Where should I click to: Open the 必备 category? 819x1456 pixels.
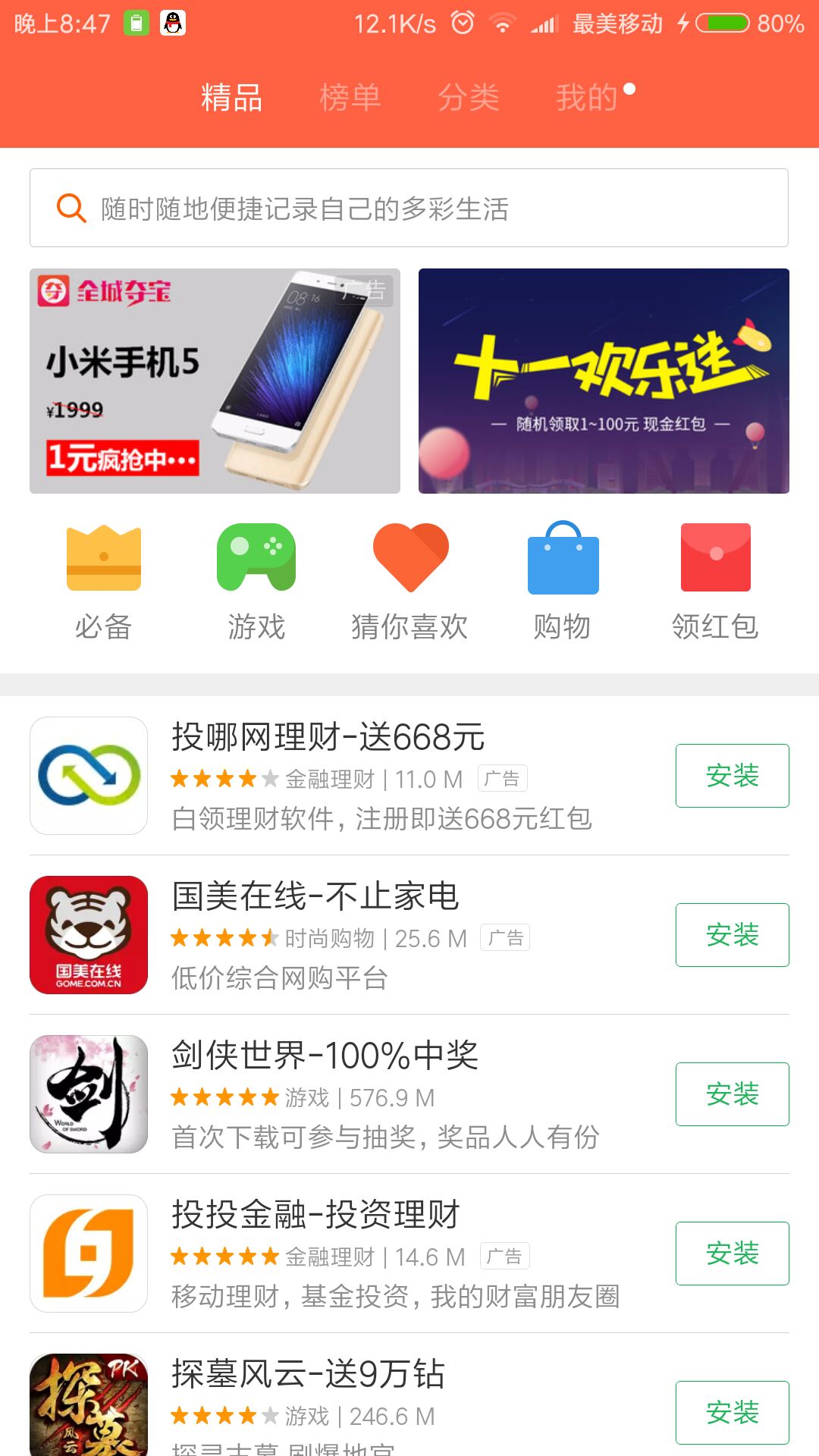click(104, 582)
